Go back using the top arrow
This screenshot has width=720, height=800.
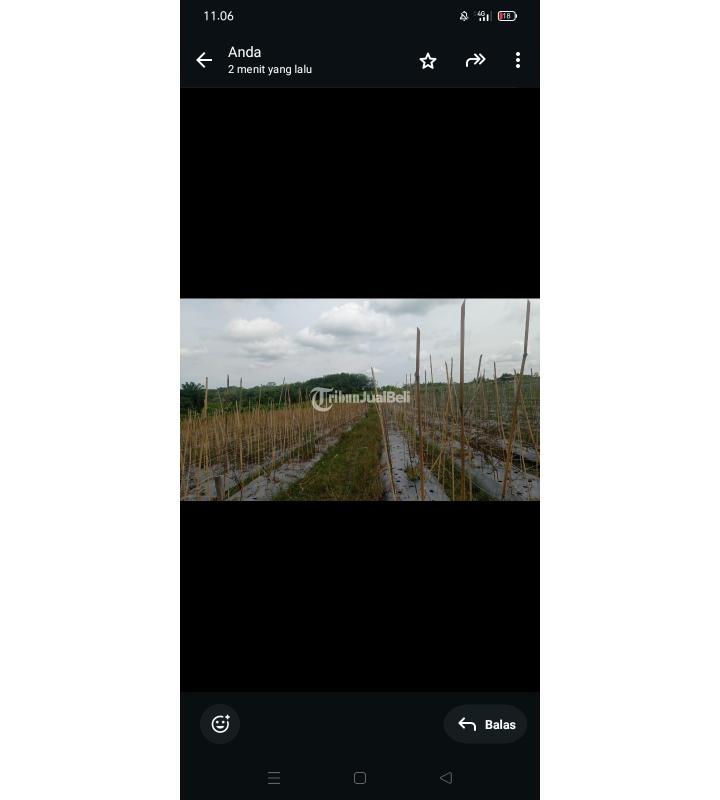tap(204, 60)
